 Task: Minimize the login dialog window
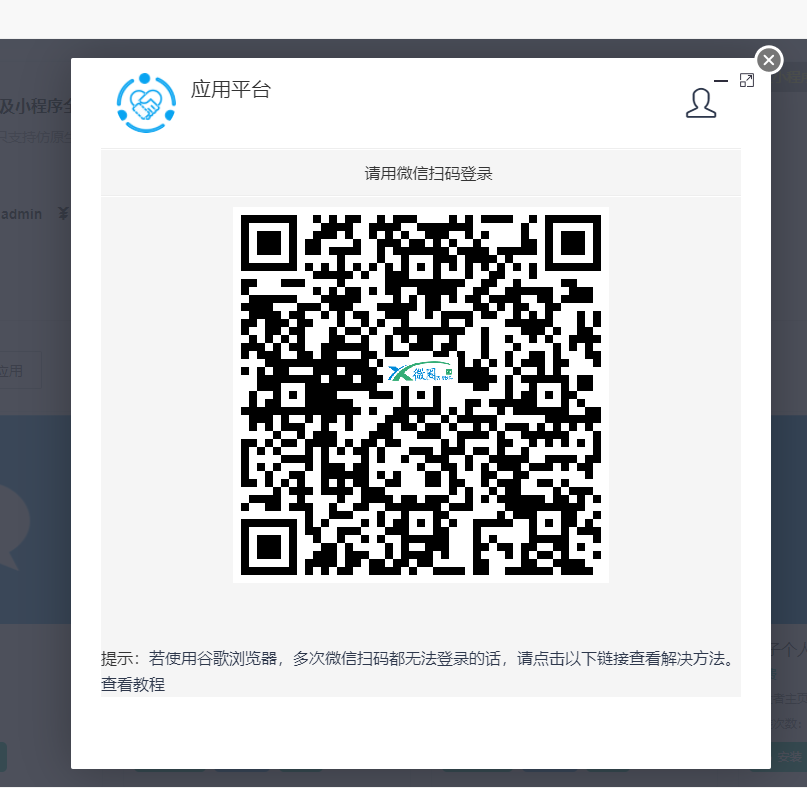[x=721, y=80]
